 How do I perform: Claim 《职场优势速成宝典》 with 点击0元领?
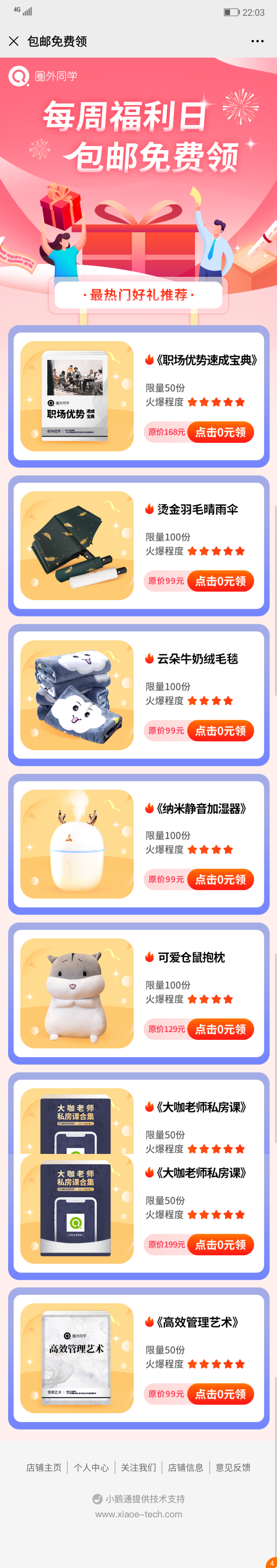pos(220,432)
